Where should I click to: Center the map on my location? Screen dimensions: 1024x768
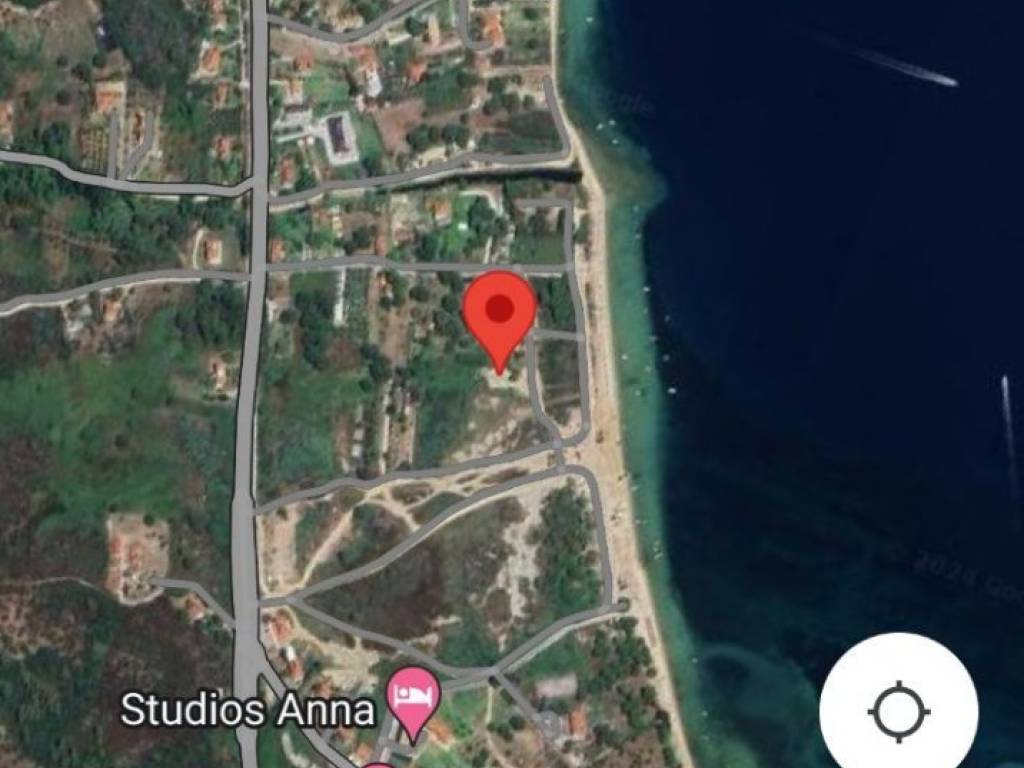[898, 711]
